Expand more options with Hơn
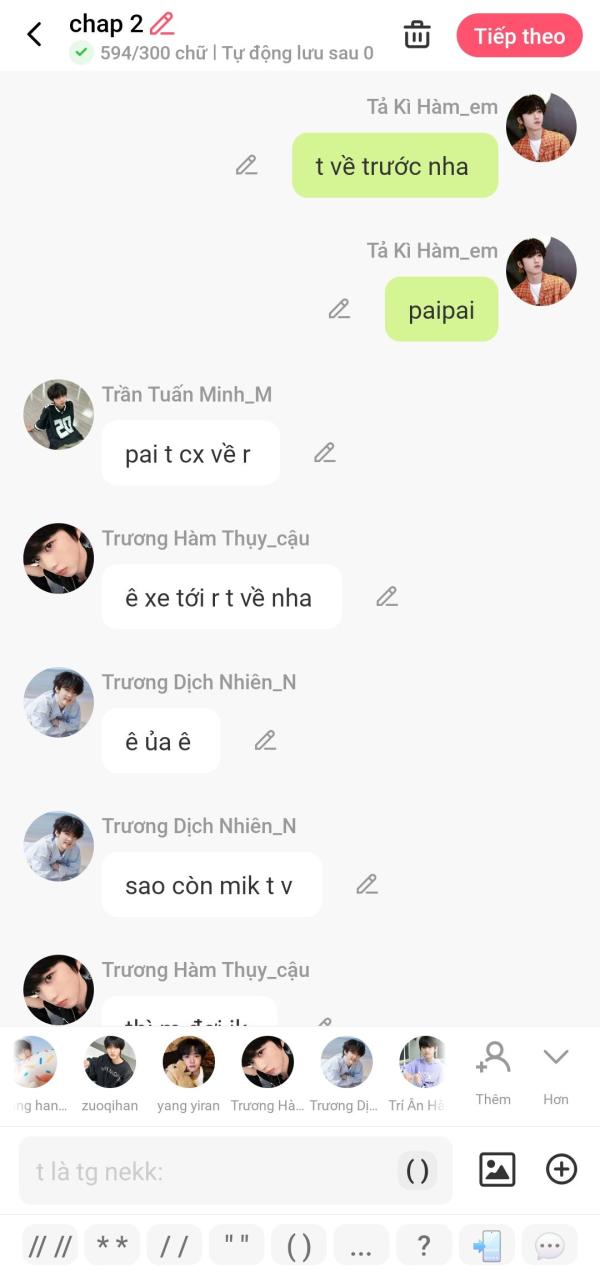The image size is (600, 1278). pos(555,1070)
